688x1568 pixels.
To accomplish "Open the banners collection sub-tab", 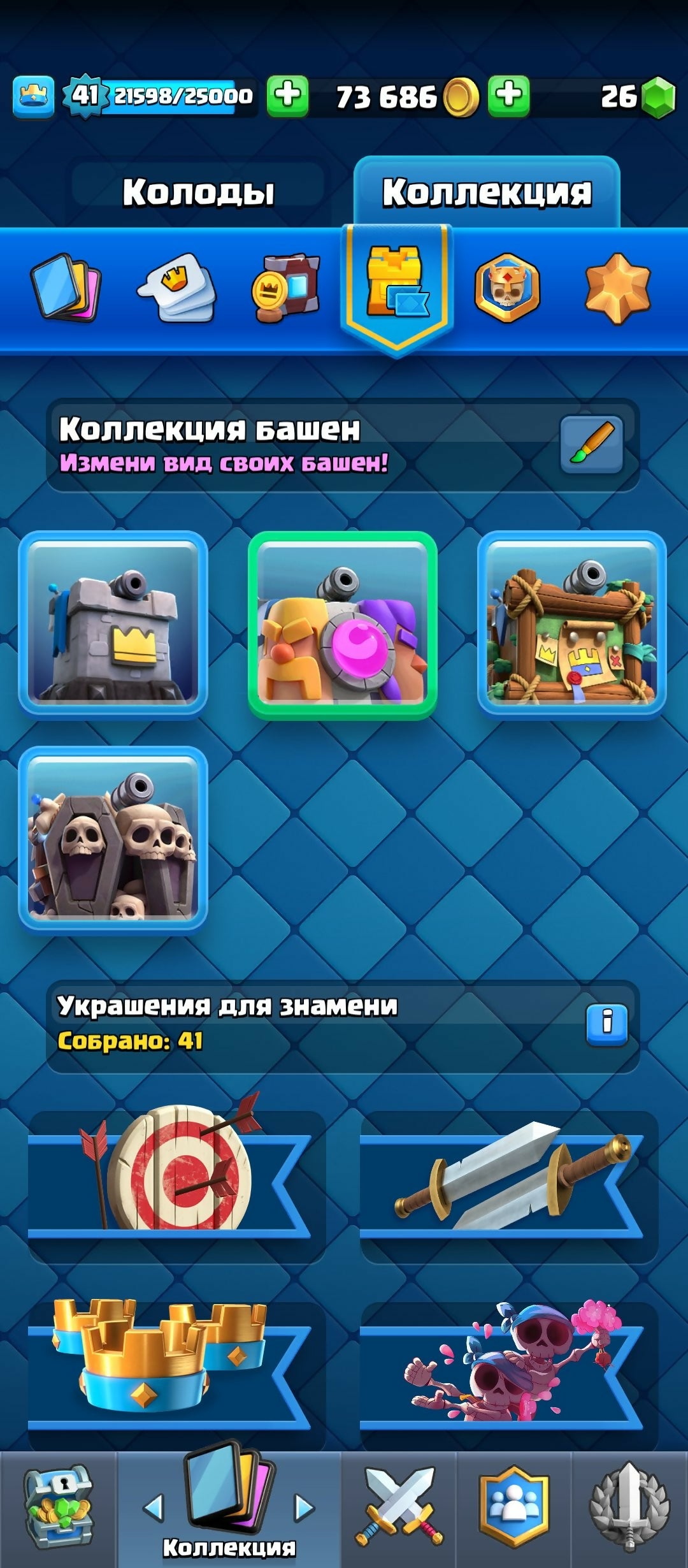I will [x=285, y=287].
